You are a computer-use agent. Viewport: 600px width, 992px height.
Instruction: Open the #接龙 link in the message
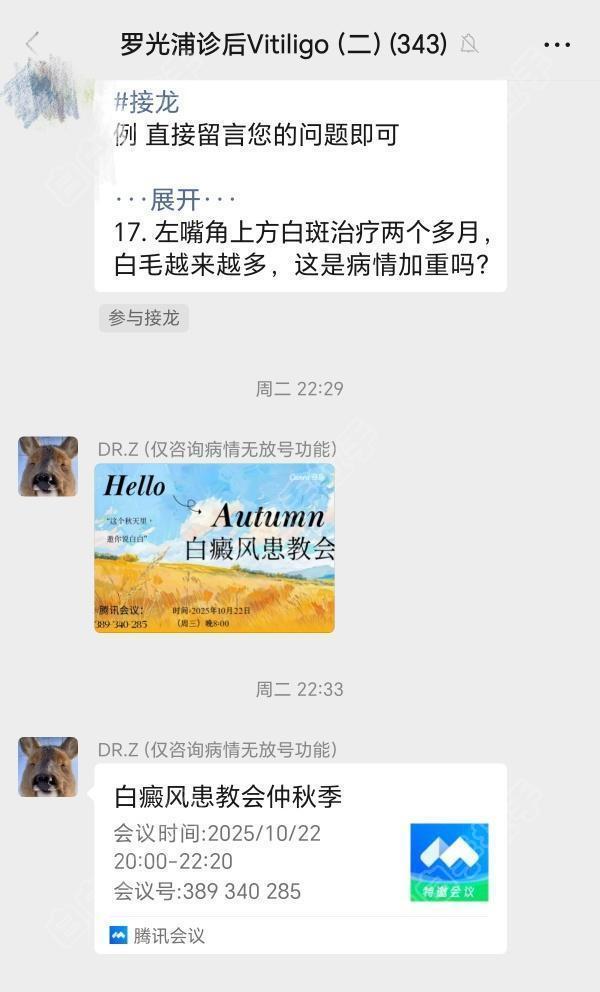(x=147, y=102)
